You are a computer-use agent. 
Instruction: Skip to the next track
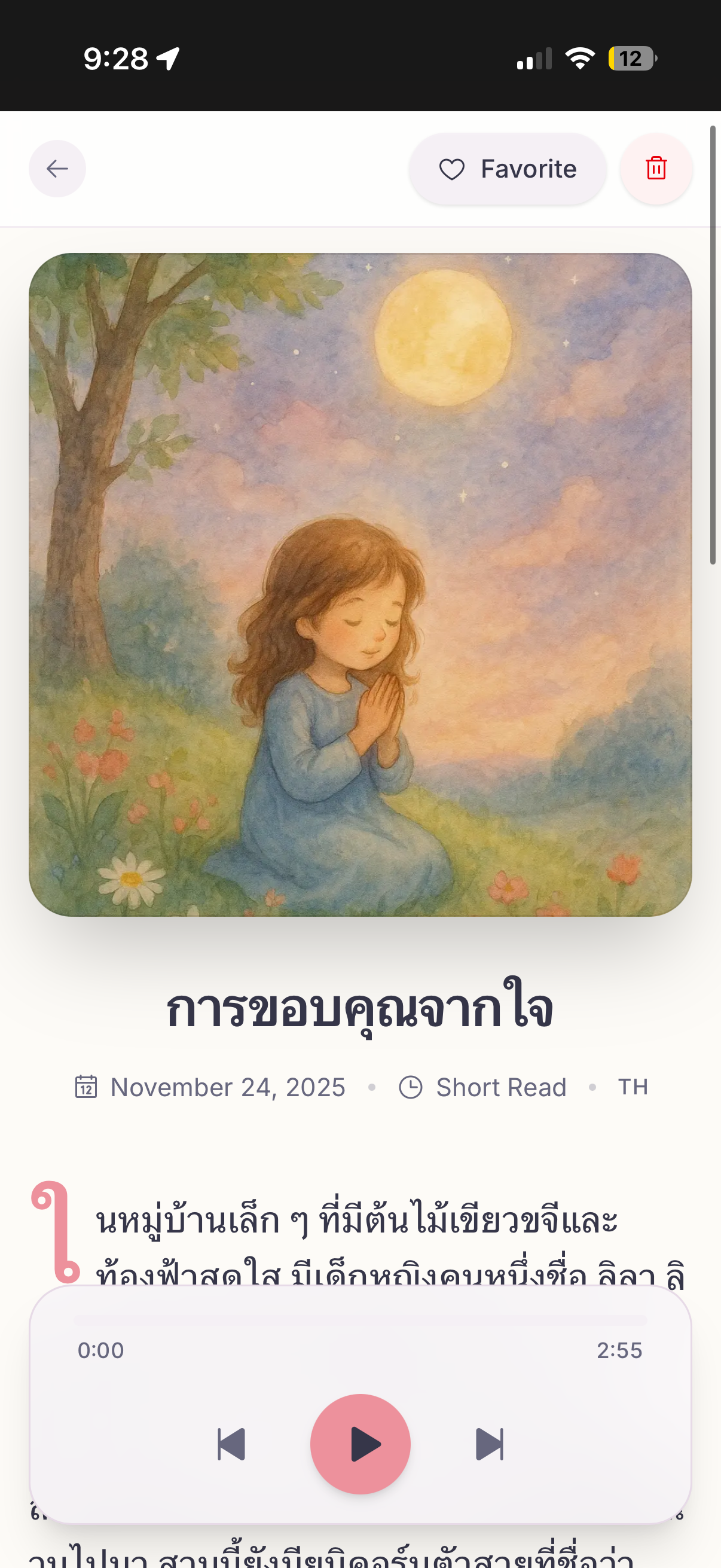(x=489, y=1444)
